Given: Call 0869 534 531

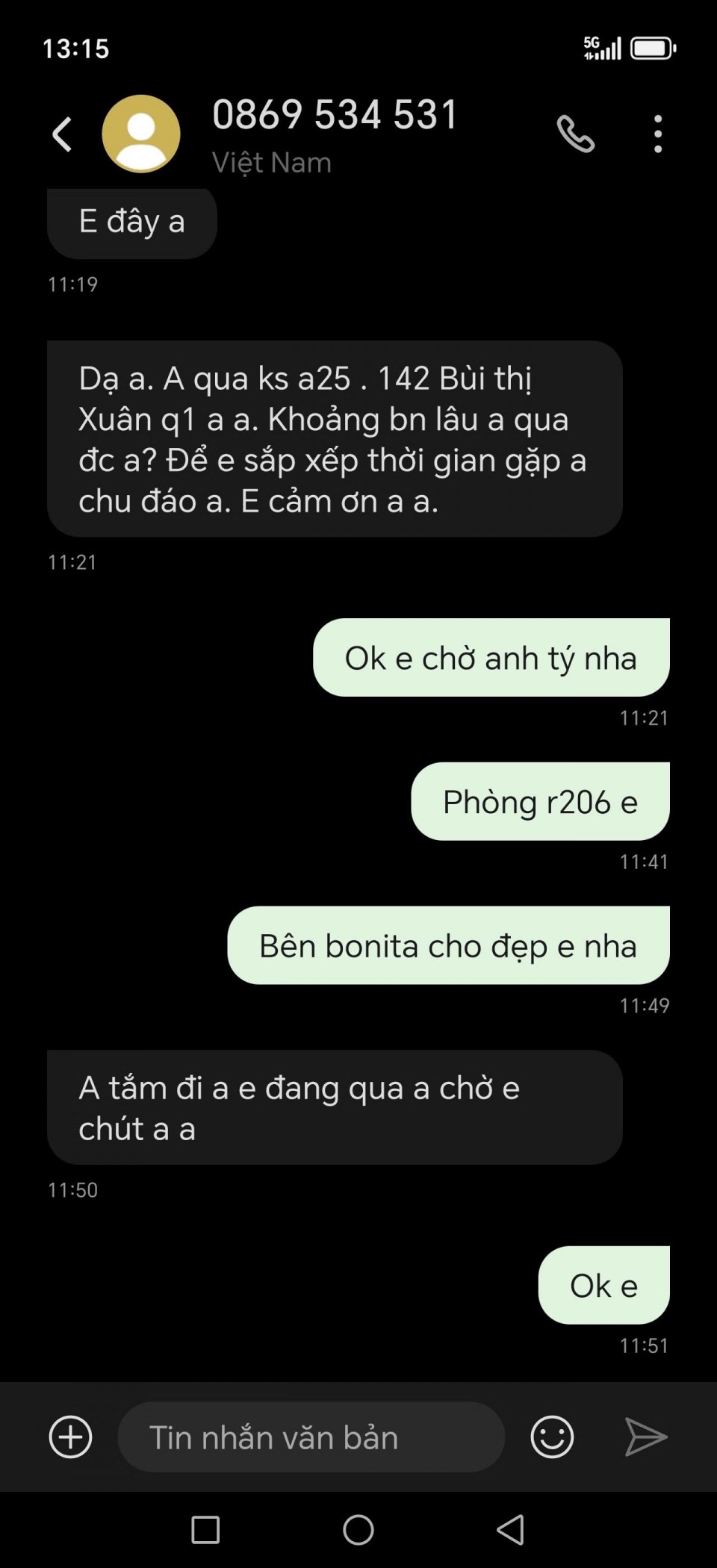Looking at the screenshot, I should pos(576,134).
